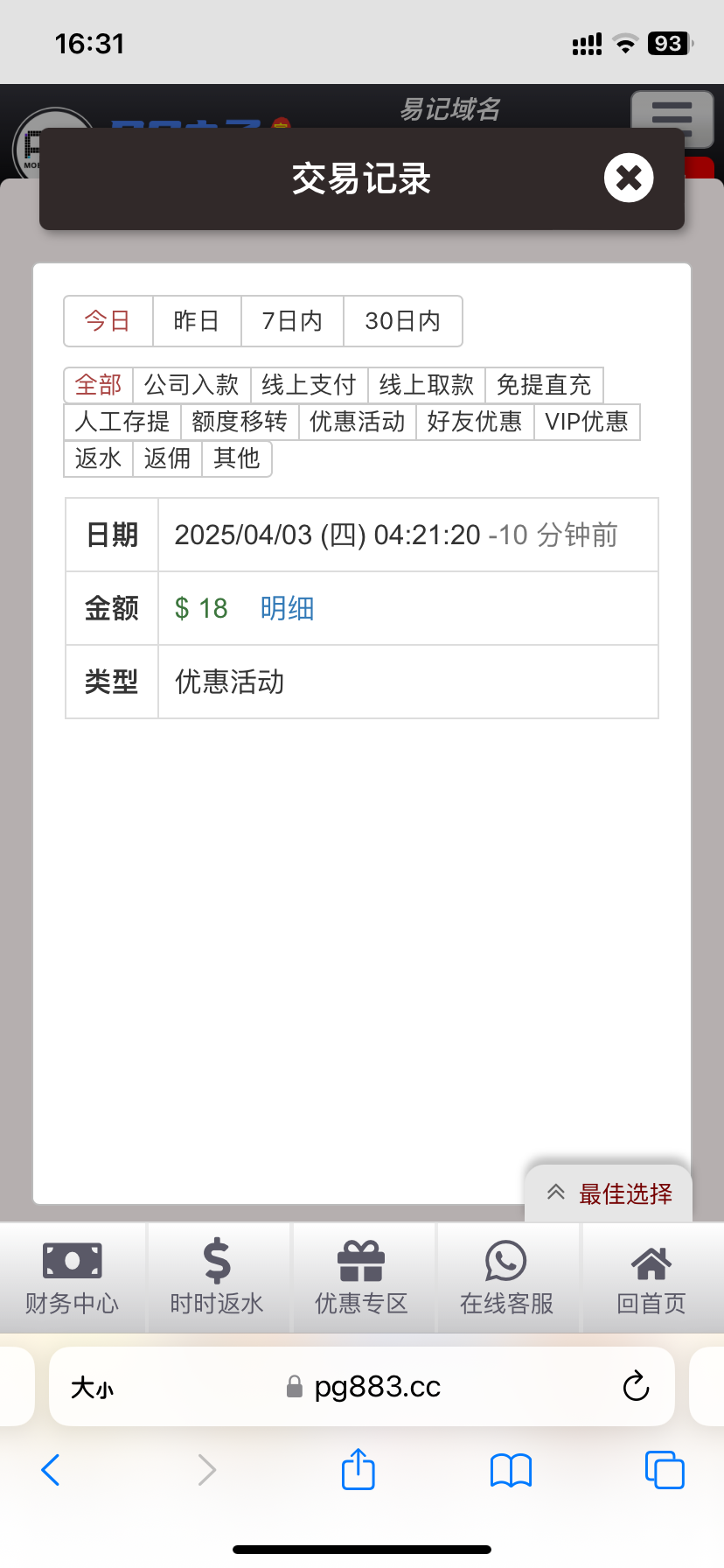Open 财务中心 in bottom bar

tap(72, 1277)
